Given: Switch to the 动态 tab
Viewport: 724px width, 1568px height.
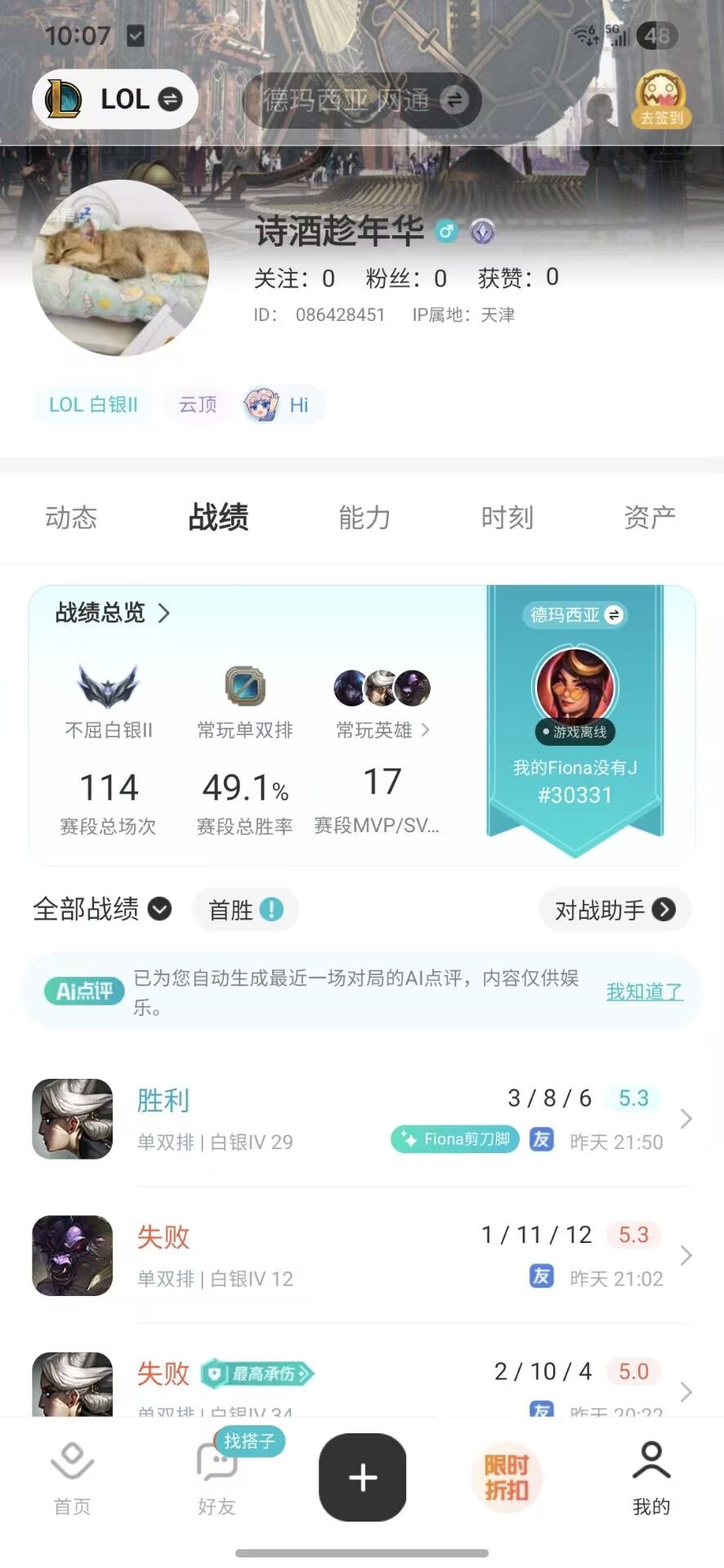Looking at the screenshot, I should tap(71, 517).
